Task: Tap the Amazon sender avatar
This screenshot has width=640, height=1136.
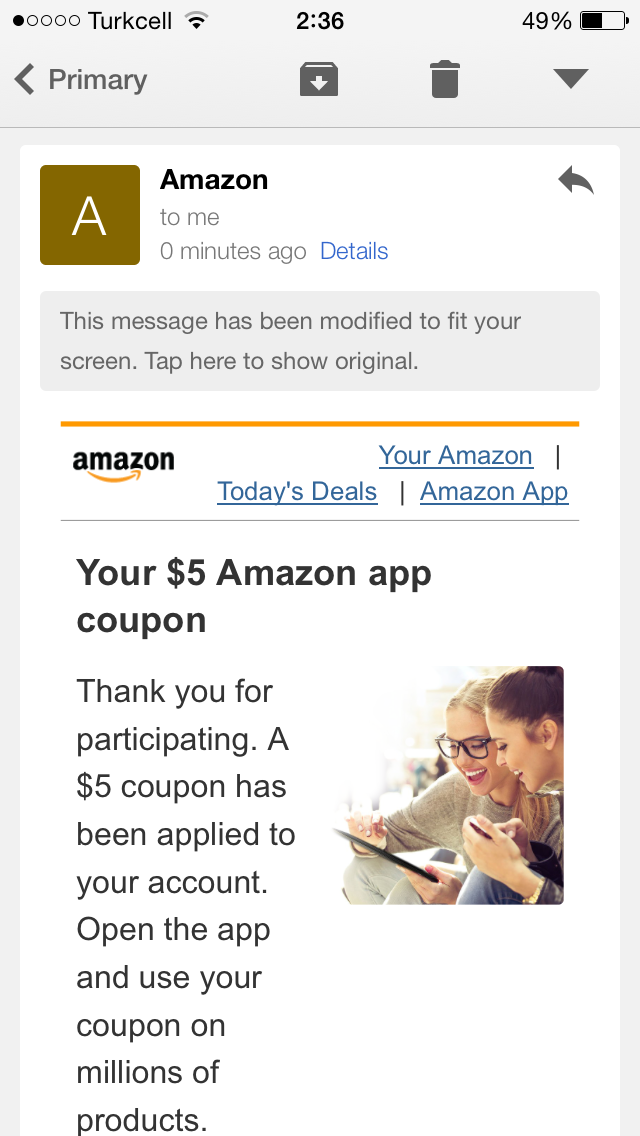Action: click(90, 215)
